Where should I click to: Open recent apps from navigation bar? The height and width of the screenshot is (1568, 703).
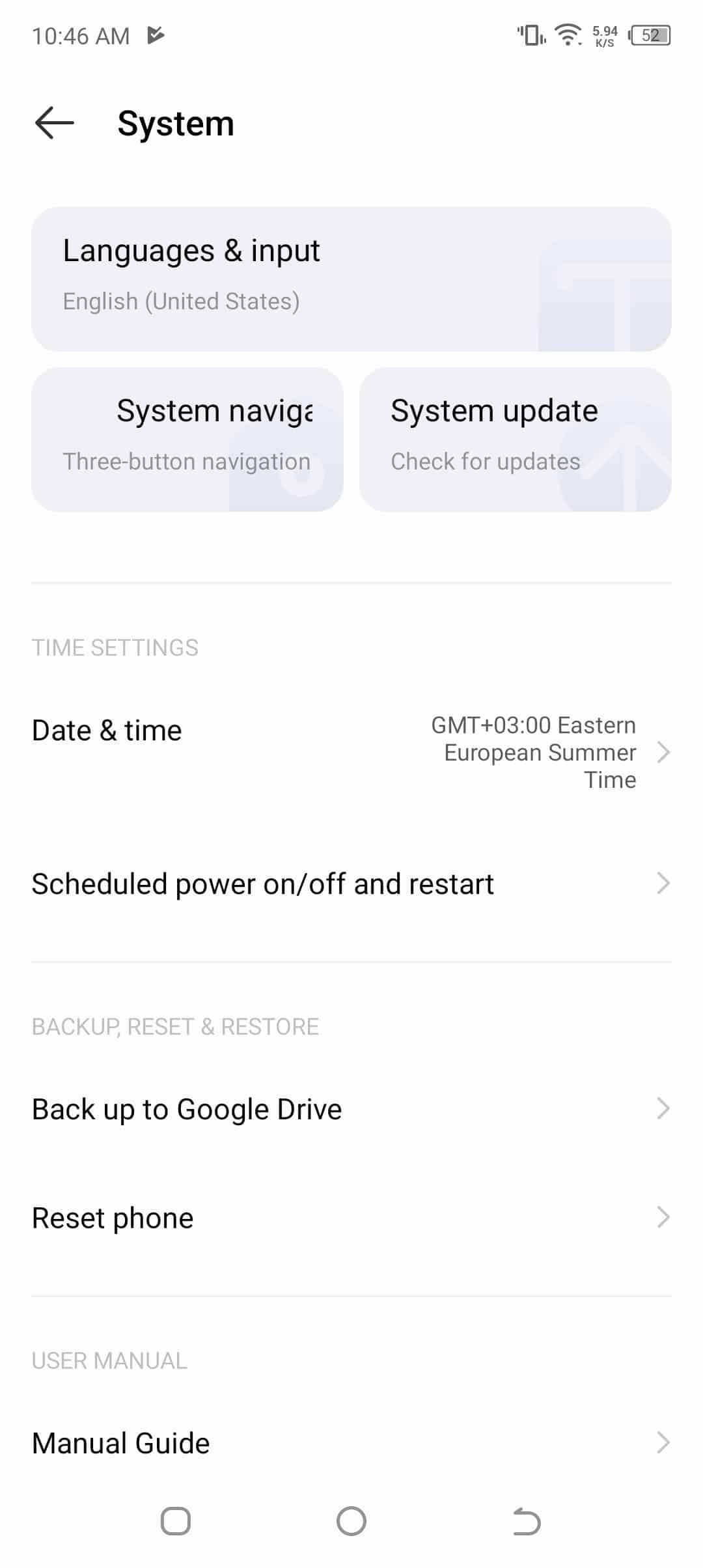click(x=176, y=1522)
